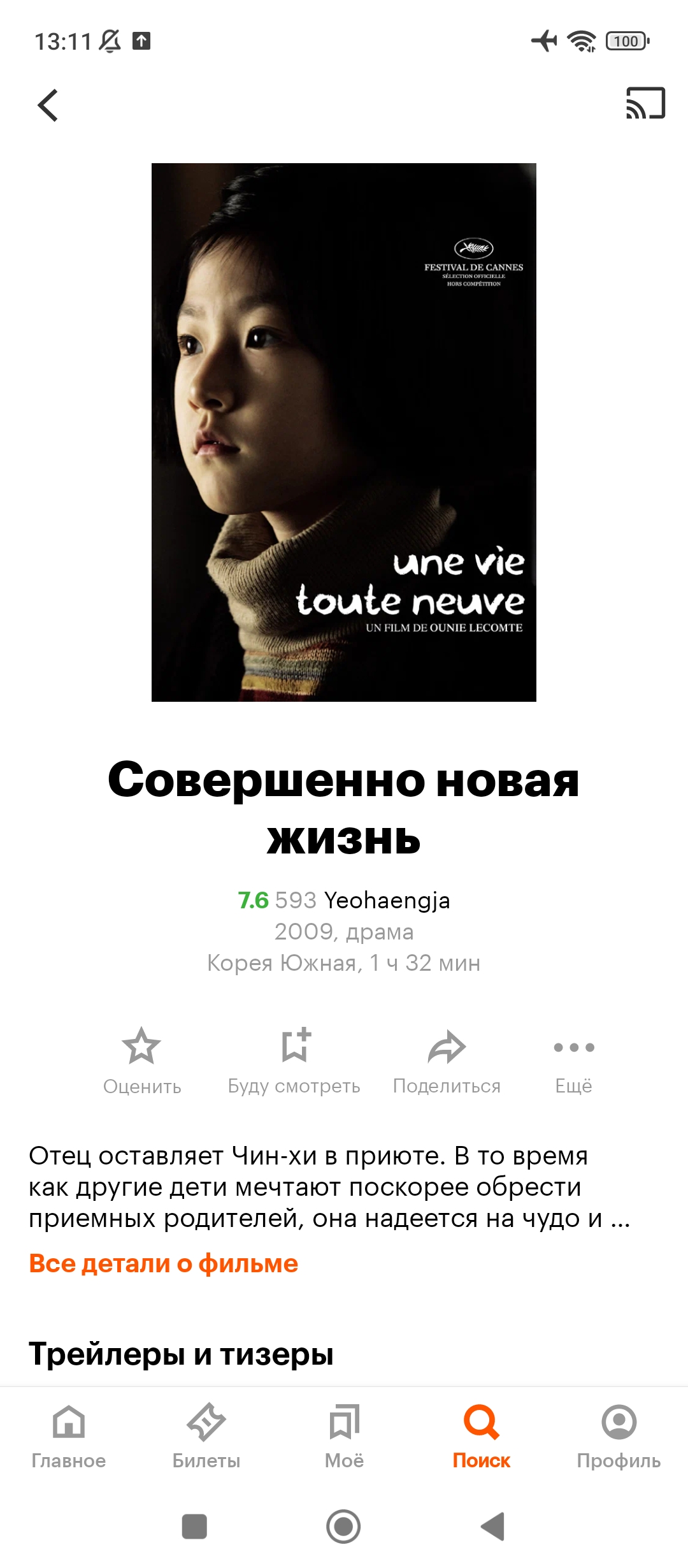Rate the film with Оценить
This screenshot has height=1568, width=688.
pos(142,1061)
